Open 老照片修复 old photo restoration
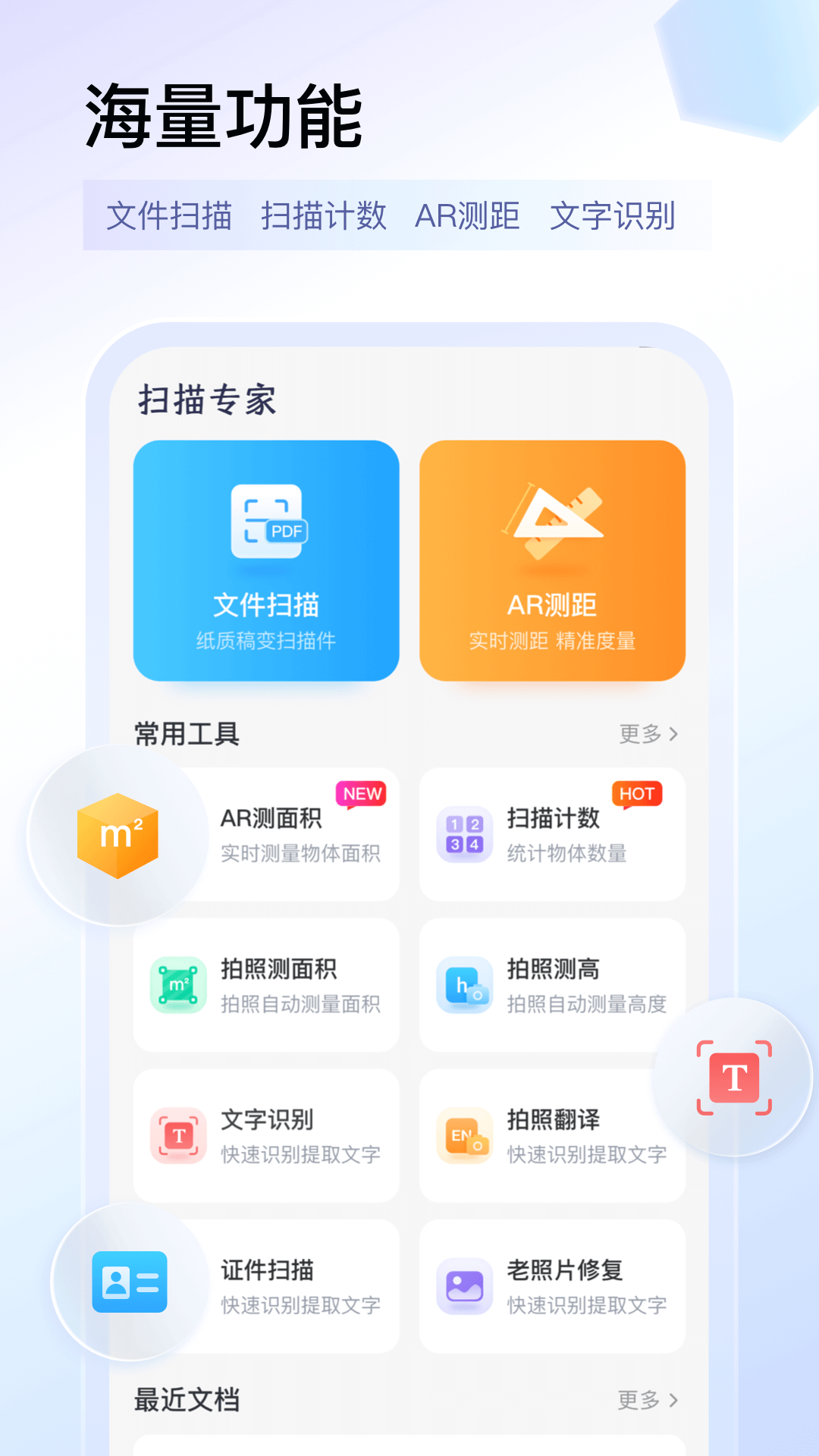 (552, 1287)
